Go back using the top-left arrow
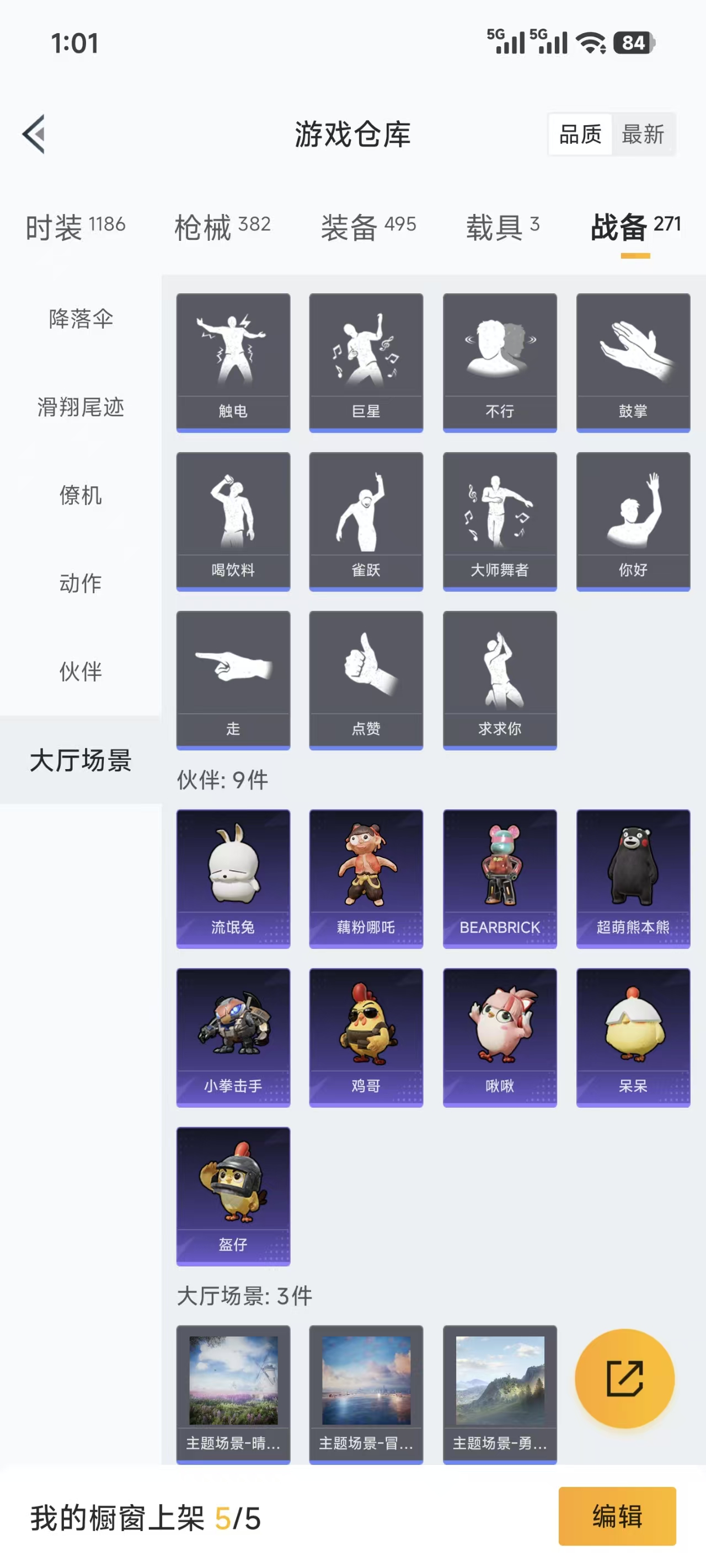The width and height of the screenshot is (706, 1568). click(35, 134)
